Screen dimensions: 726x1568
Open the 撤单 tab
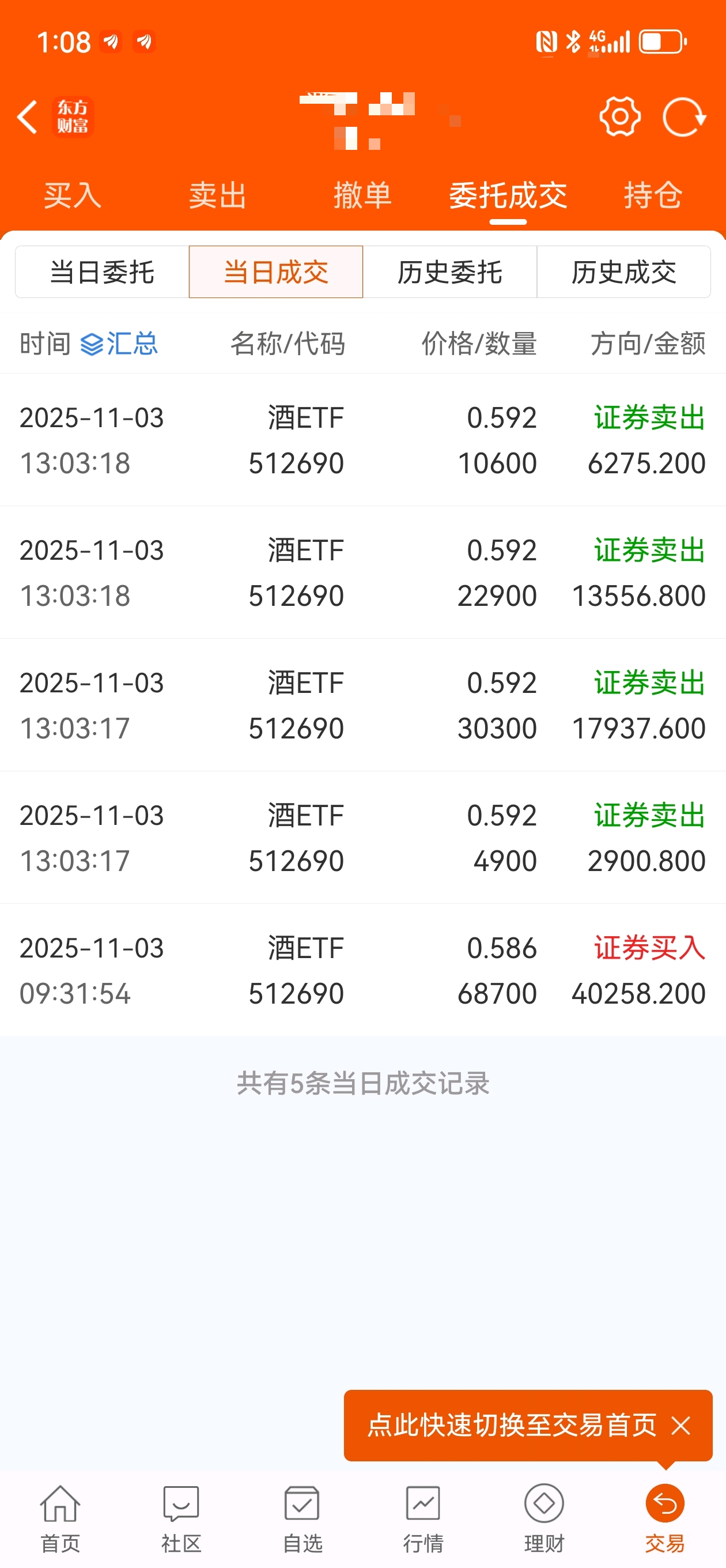pos(362,195)
